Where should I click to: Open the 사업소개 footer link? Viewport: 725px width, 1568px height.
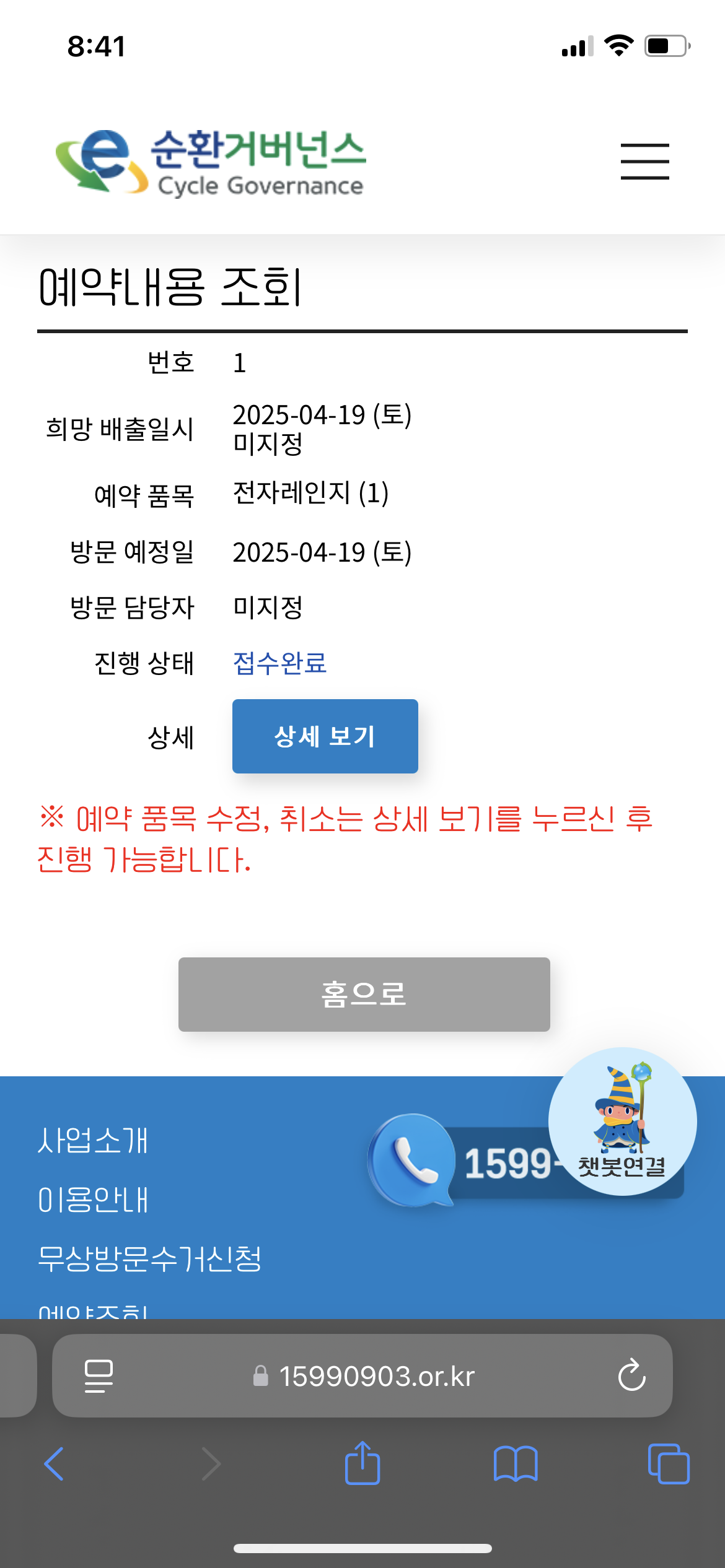(93, 1141)
